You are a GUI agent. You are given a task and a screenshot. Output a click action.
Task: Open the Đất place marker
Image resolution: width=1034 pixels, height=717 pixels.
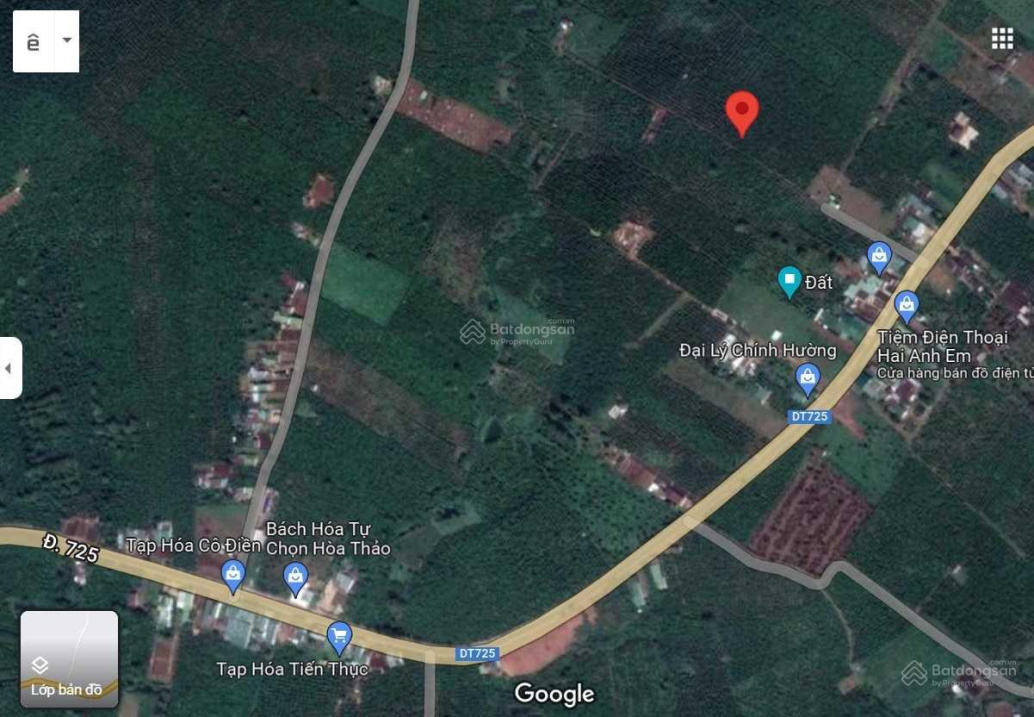790,281
